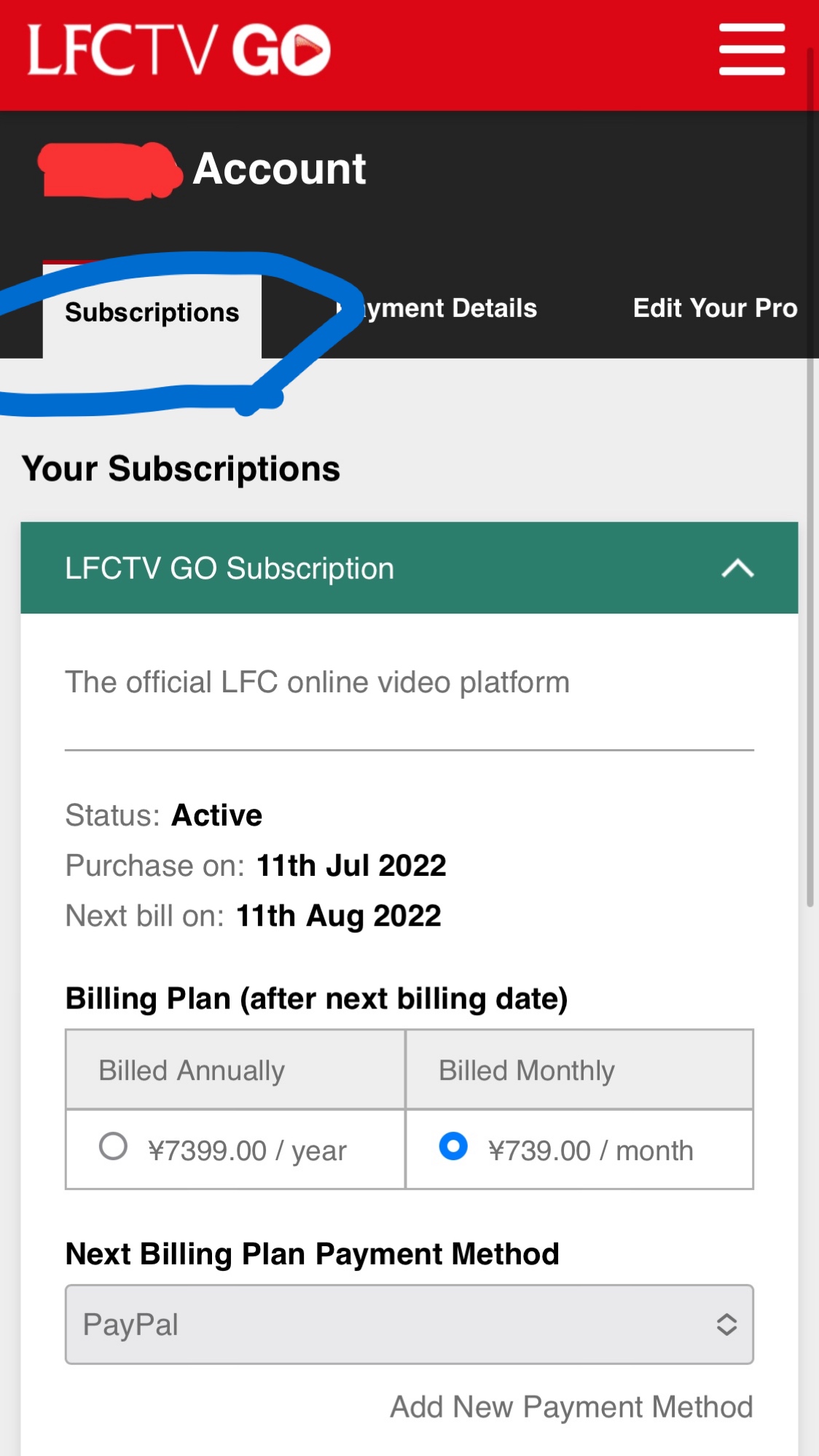The width and height of the screenshot is (819, 1456).
Task: Select the ¥7399.00 per year plan
Action: coord(113,1146)
